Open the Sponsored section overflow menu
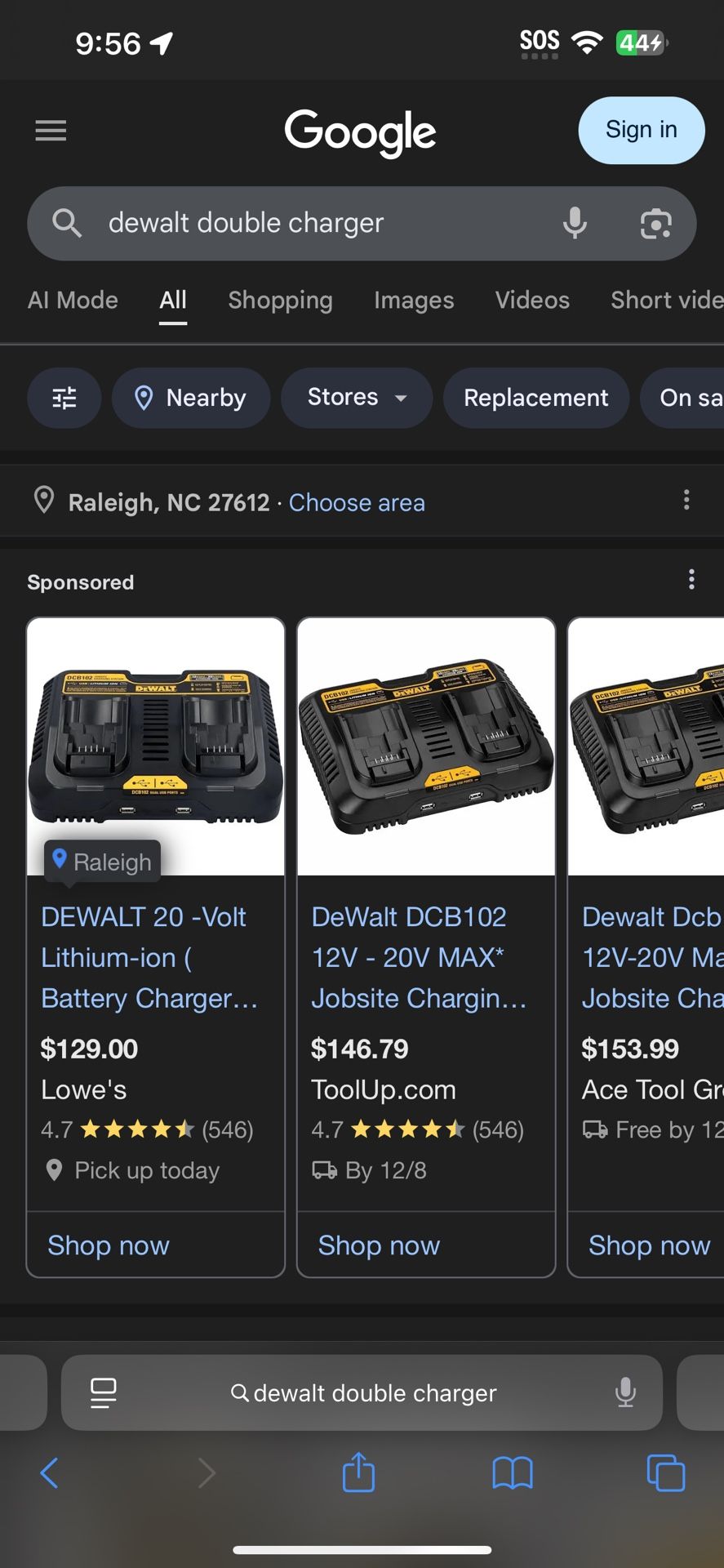The height and width of the screenshot is (1568, 724). click(691, 579)
